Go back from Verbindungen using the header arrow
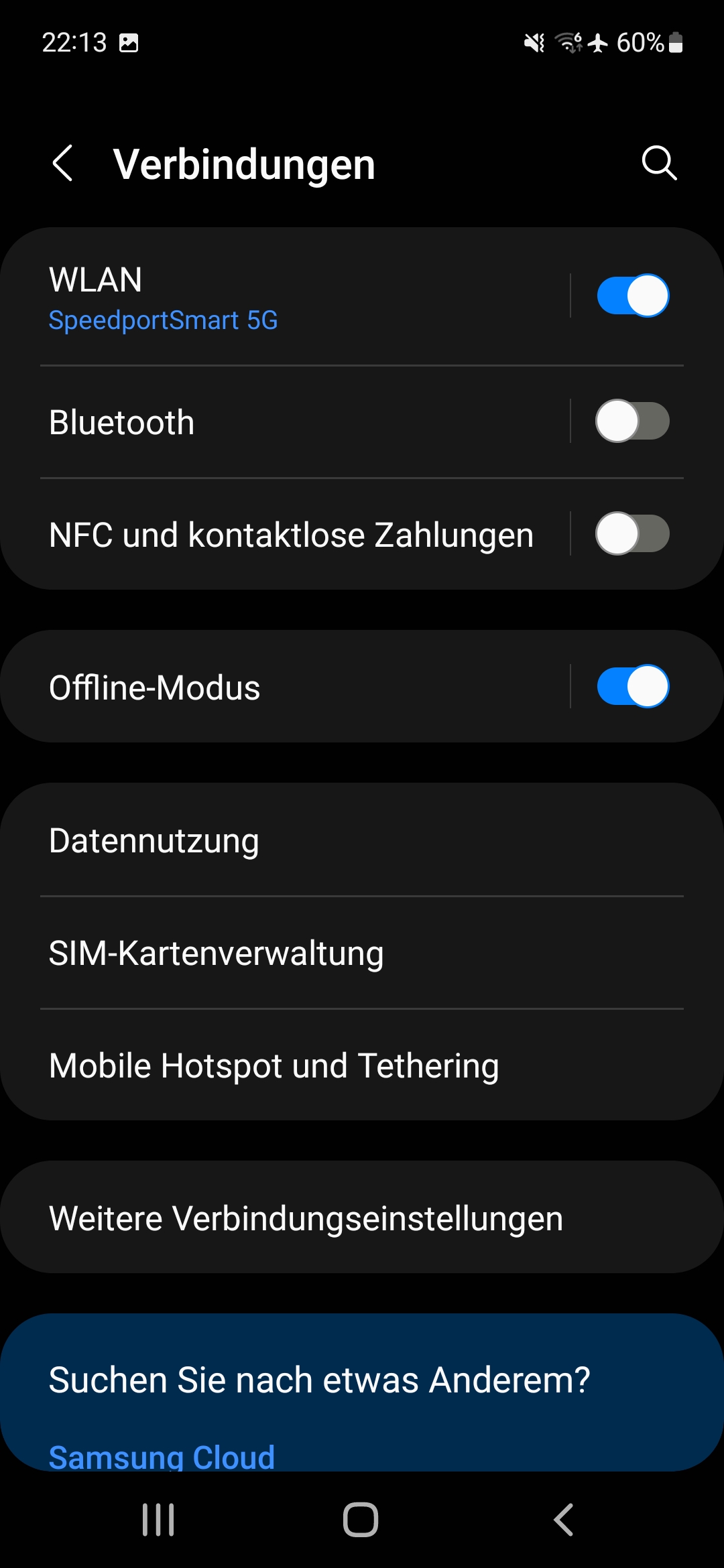This screenshot has height=1568, width=724. coord(62,164)
